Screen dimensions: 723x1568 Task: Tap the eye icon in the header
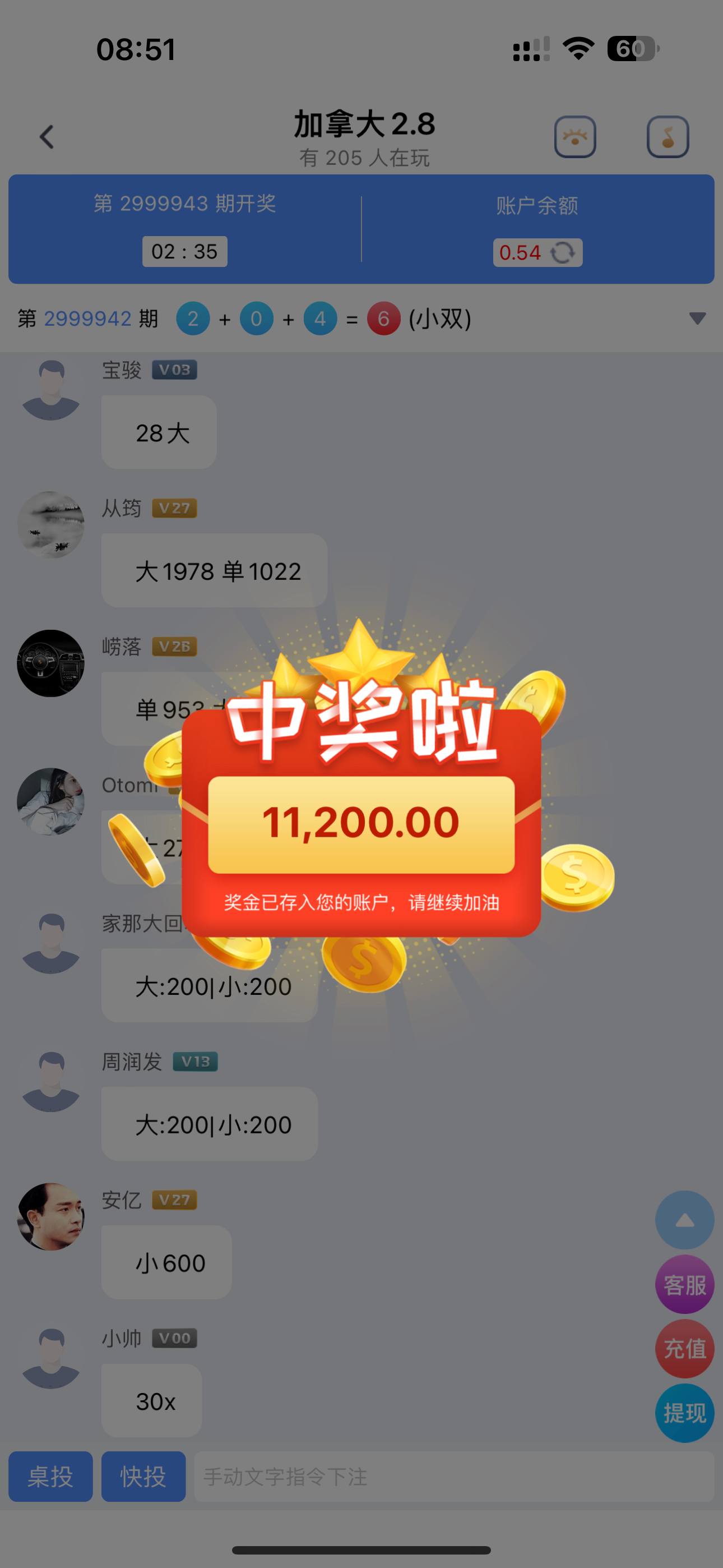point(574,137)
